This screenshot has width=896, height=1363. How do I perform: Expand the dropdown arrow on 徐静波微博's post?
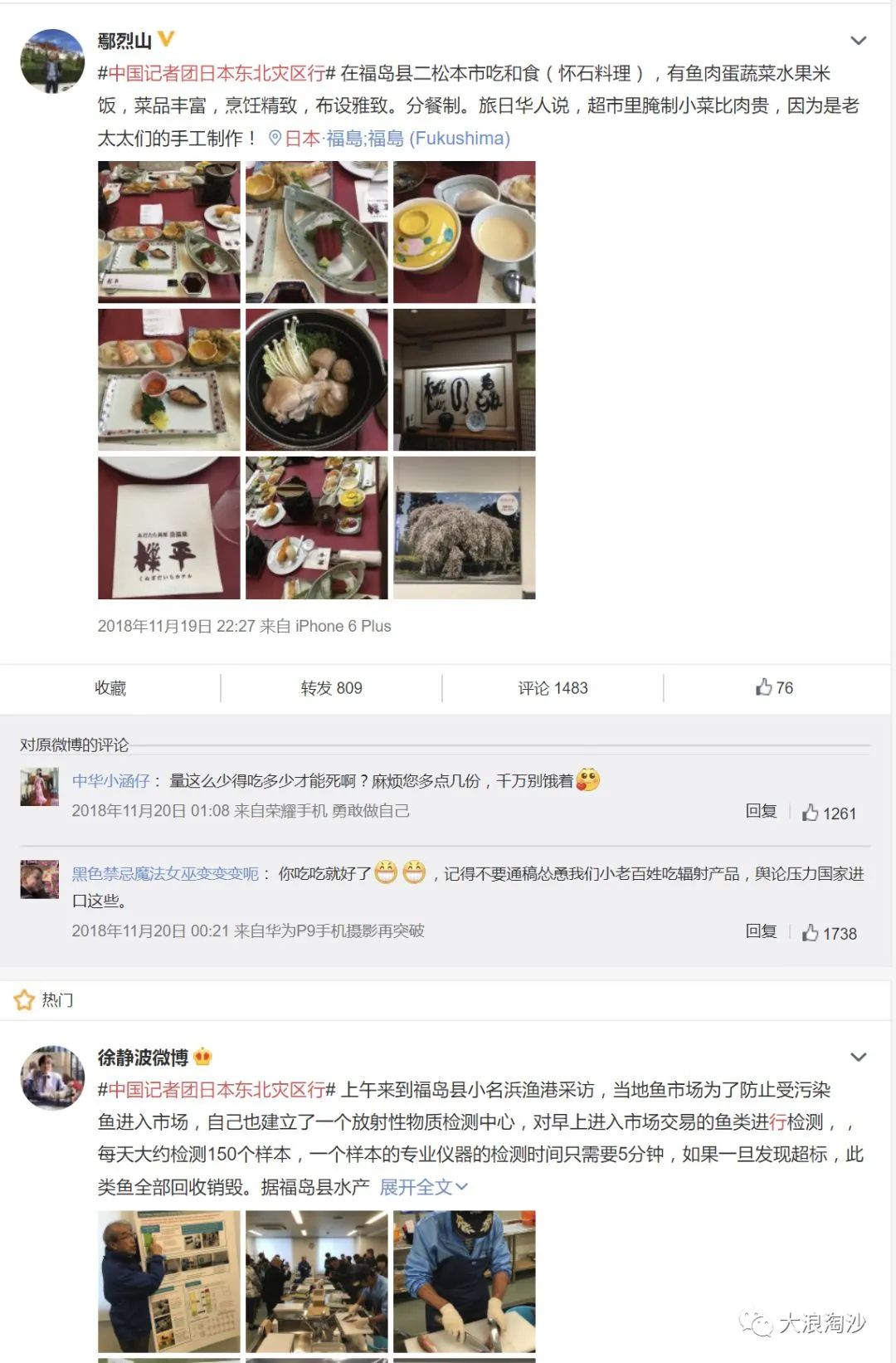tap(859, 1058)
